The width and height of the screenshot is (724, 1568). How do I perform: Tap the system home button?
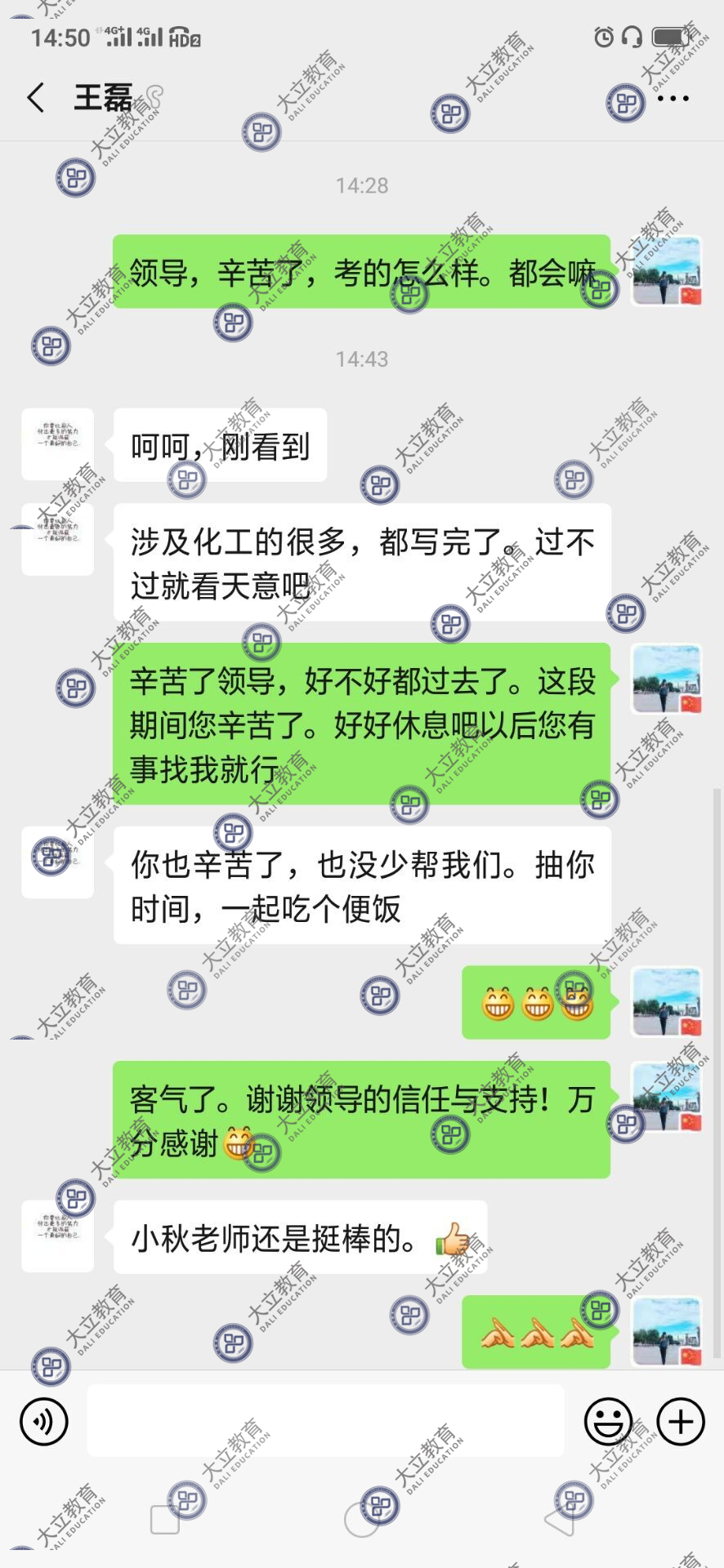(x=362, y=1520)
